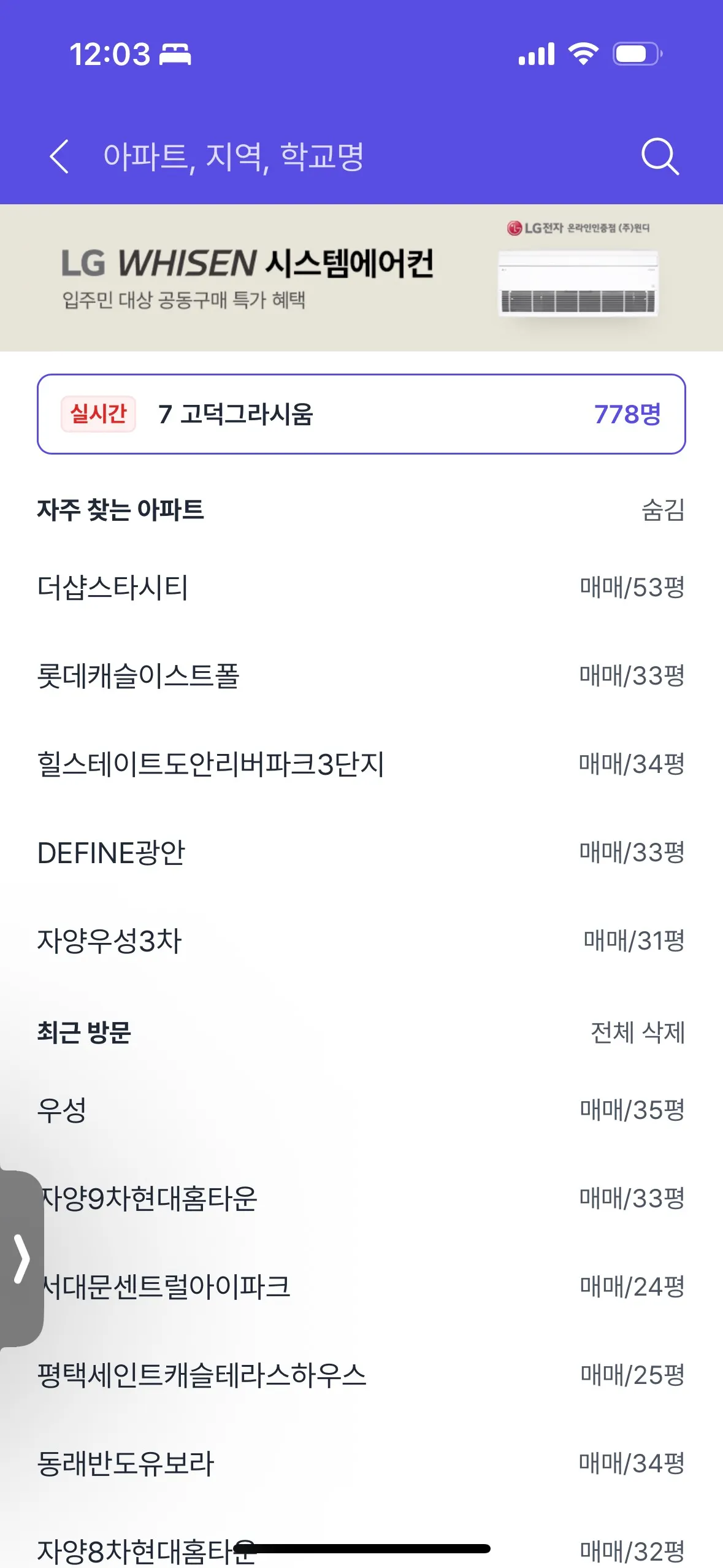723x1568 pixels.
Task: Open the 실시간 고덕그라시움 ranking box
Action: click(x=361, y=414)
